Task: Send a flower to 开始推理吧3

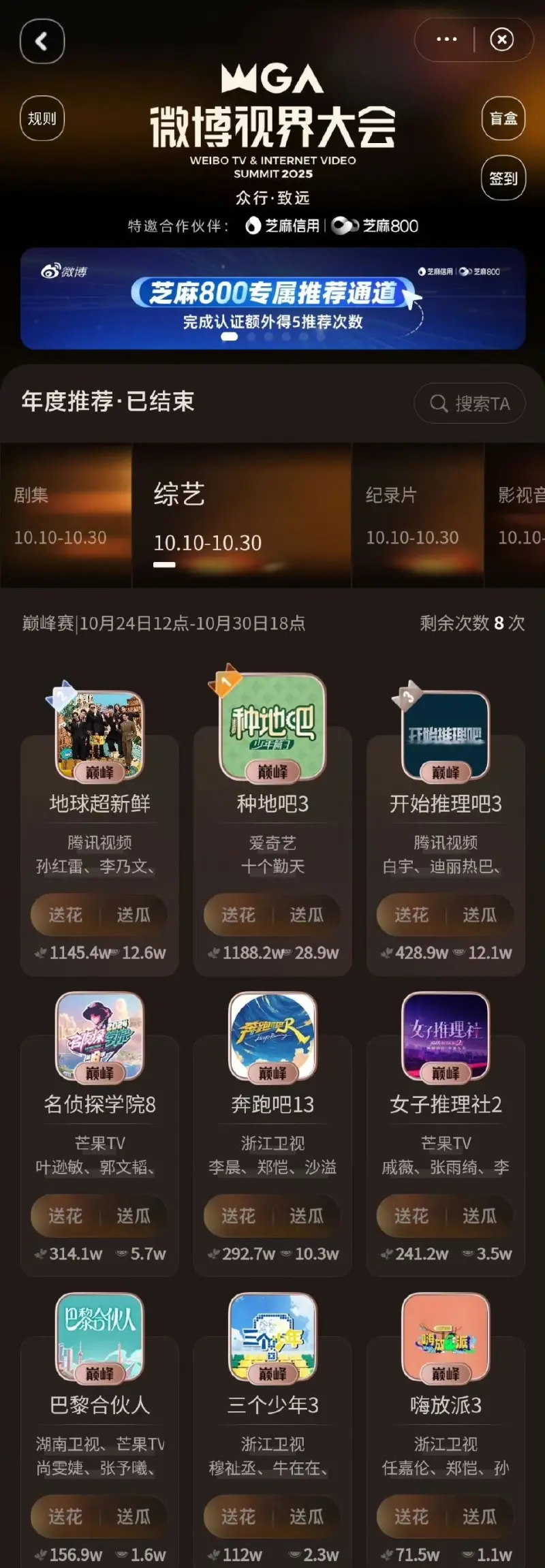Action: 411,915
